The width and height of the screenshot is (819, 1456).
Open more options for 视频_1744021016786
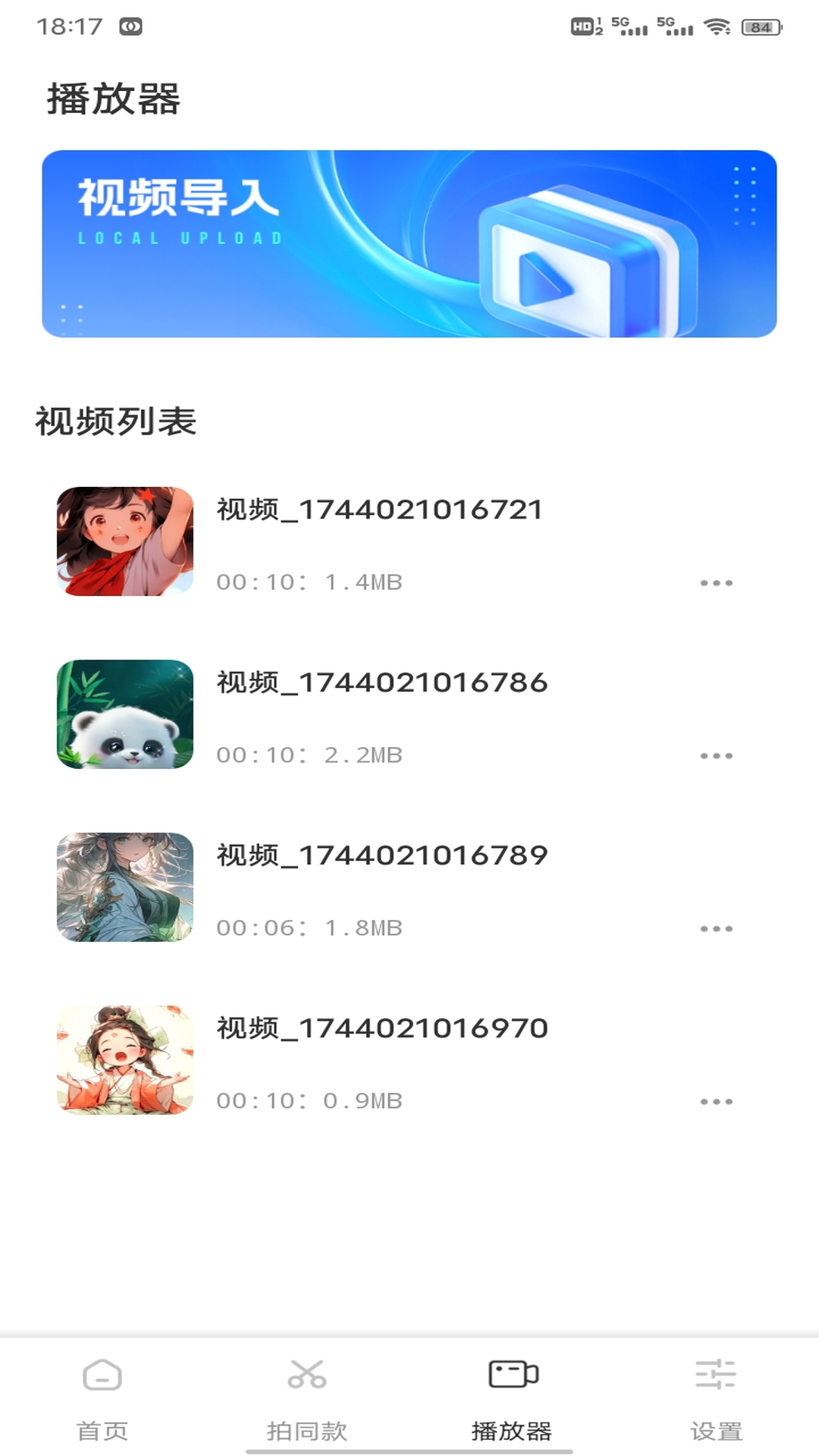click(x=716, y=755)
